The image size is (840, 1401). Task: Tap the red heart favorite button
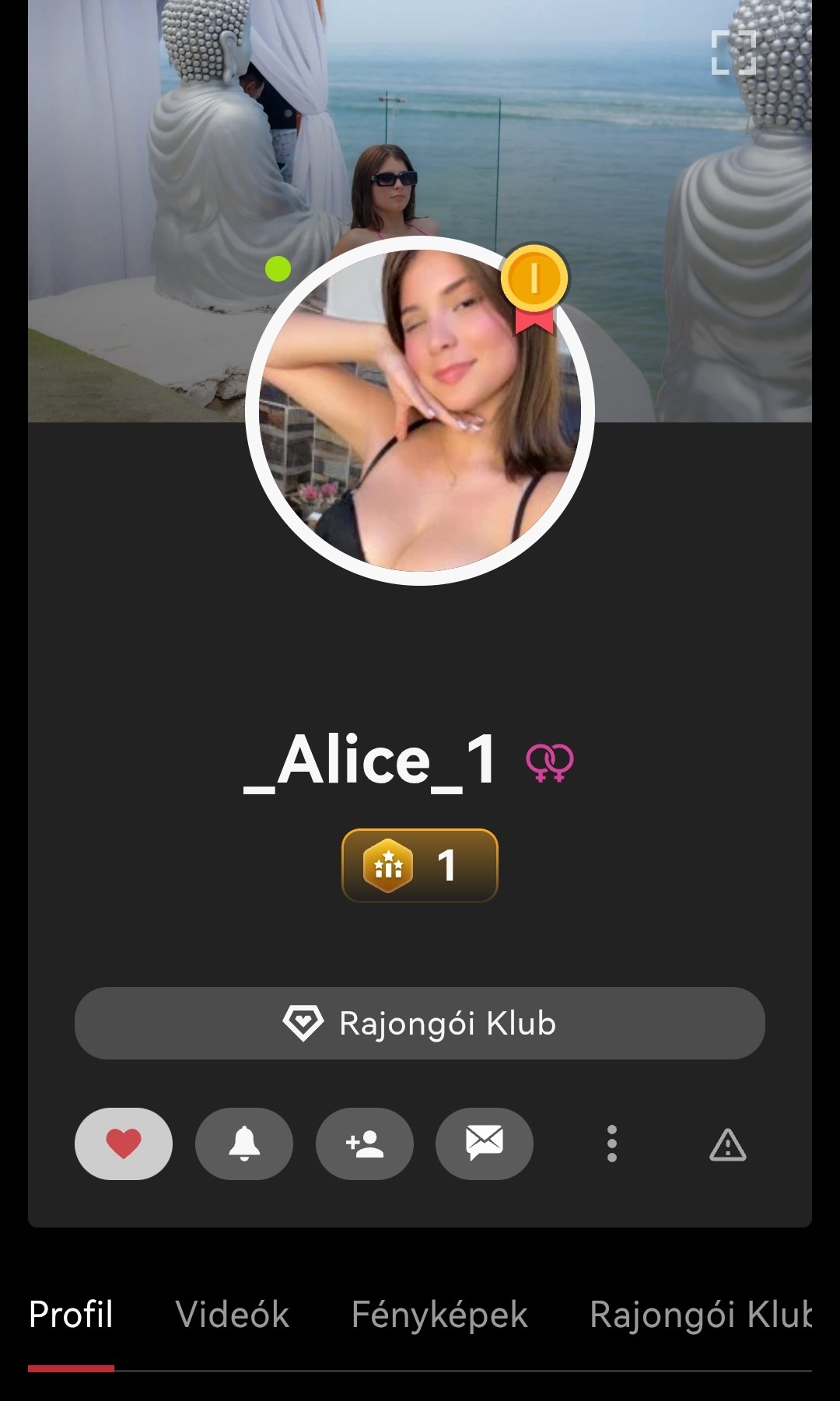(124, 1144)
